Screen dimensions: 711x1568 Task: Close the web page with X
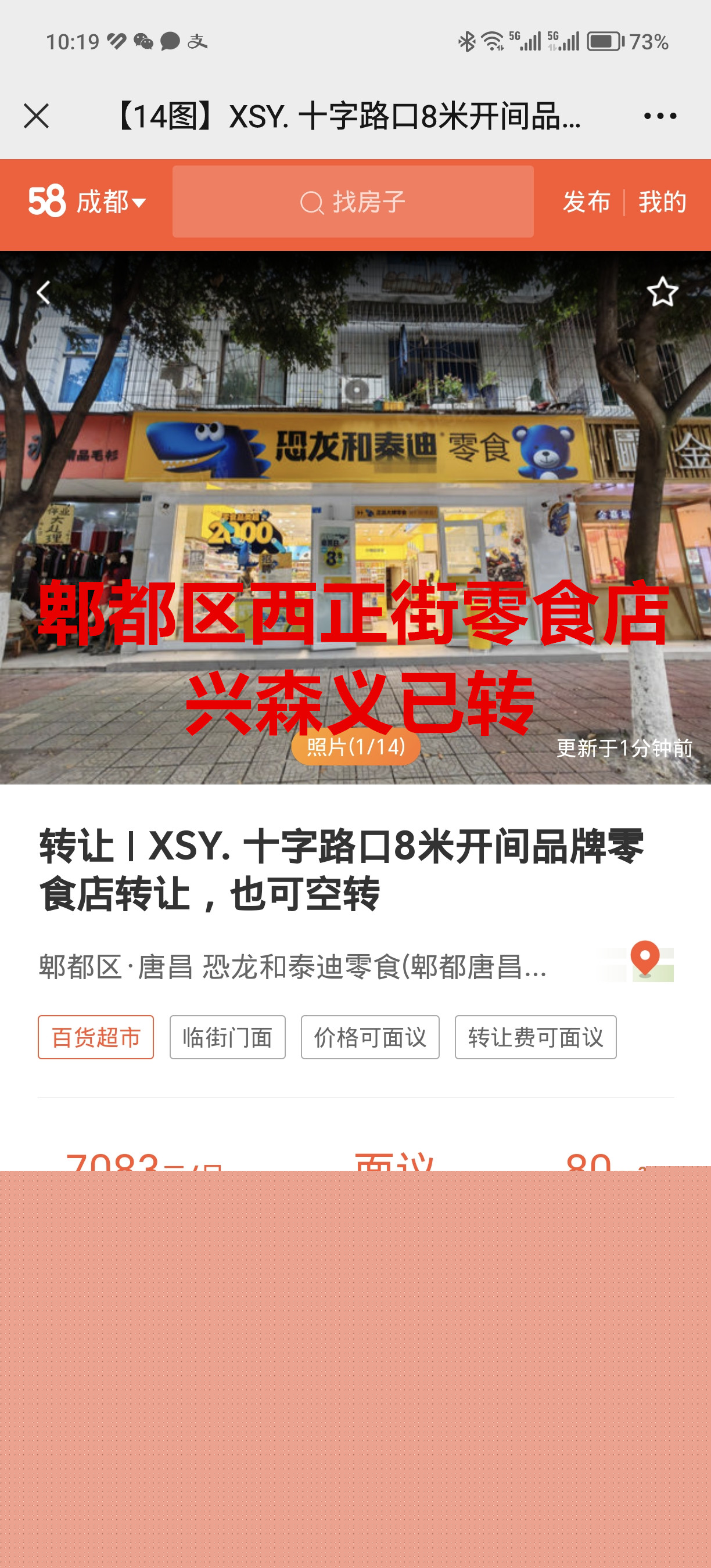click(36, 116)
